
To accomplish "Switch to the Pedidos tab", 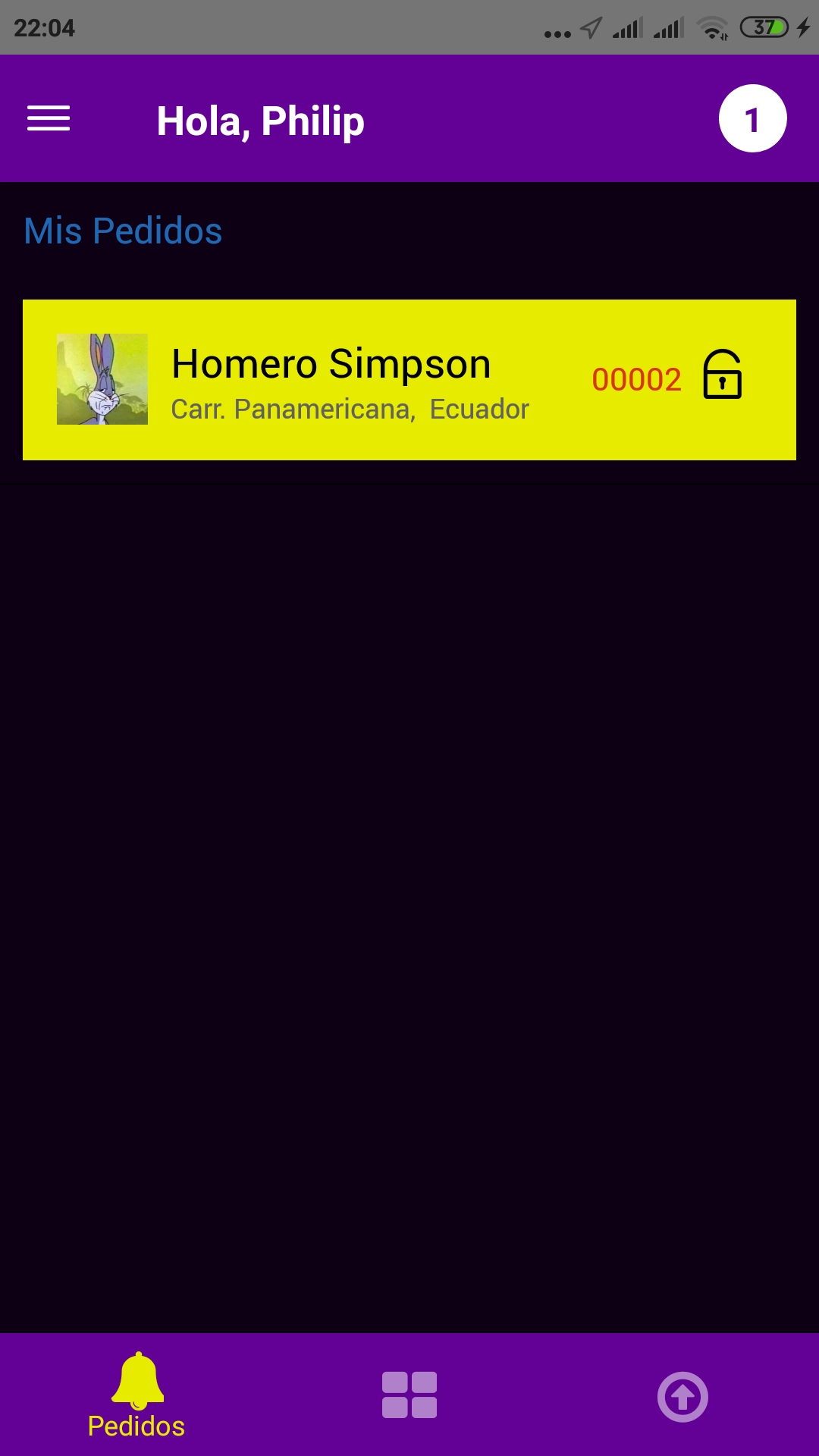I will (136, 1395).
